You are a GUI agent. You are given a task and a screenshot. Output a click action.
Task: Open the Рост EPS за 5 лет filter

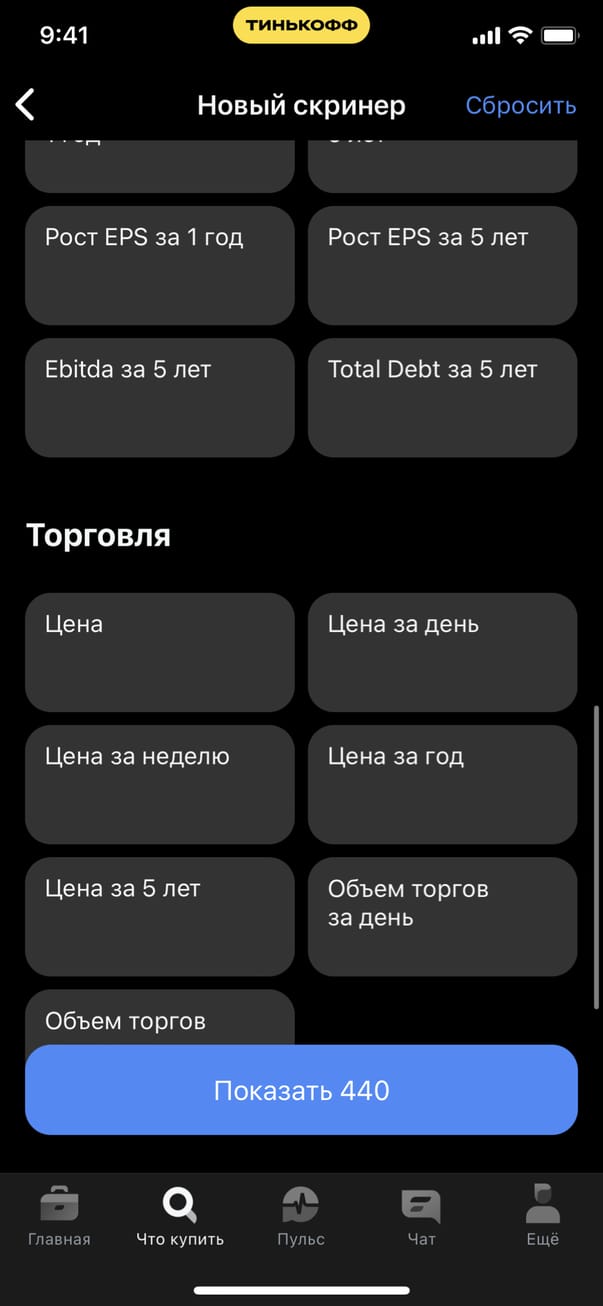coord(442,265)
